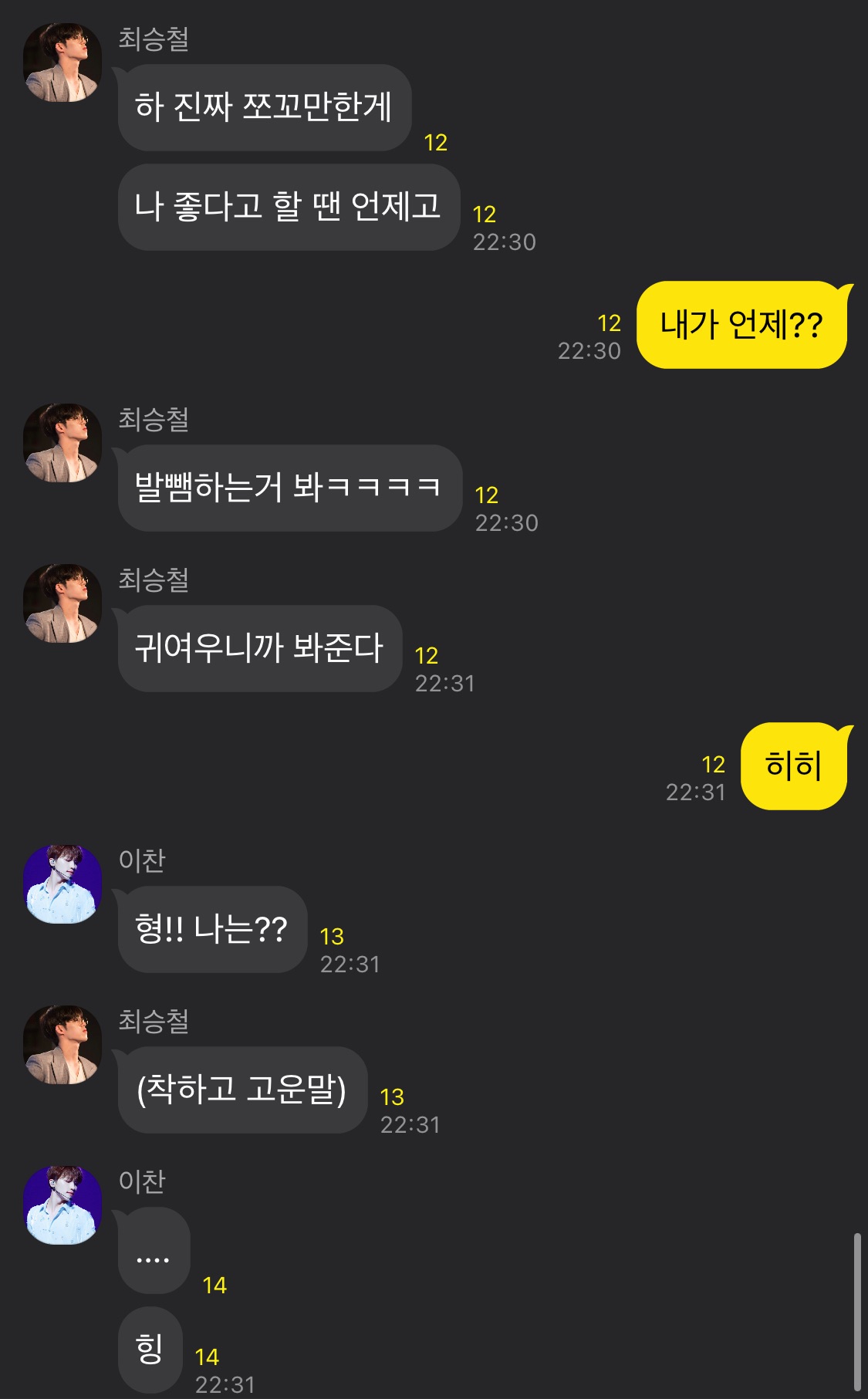The image size is (868, 1399).
Task: Tap 최승철's profile picture by "귀여우니까 봐준다"
Action: point(62,603)
